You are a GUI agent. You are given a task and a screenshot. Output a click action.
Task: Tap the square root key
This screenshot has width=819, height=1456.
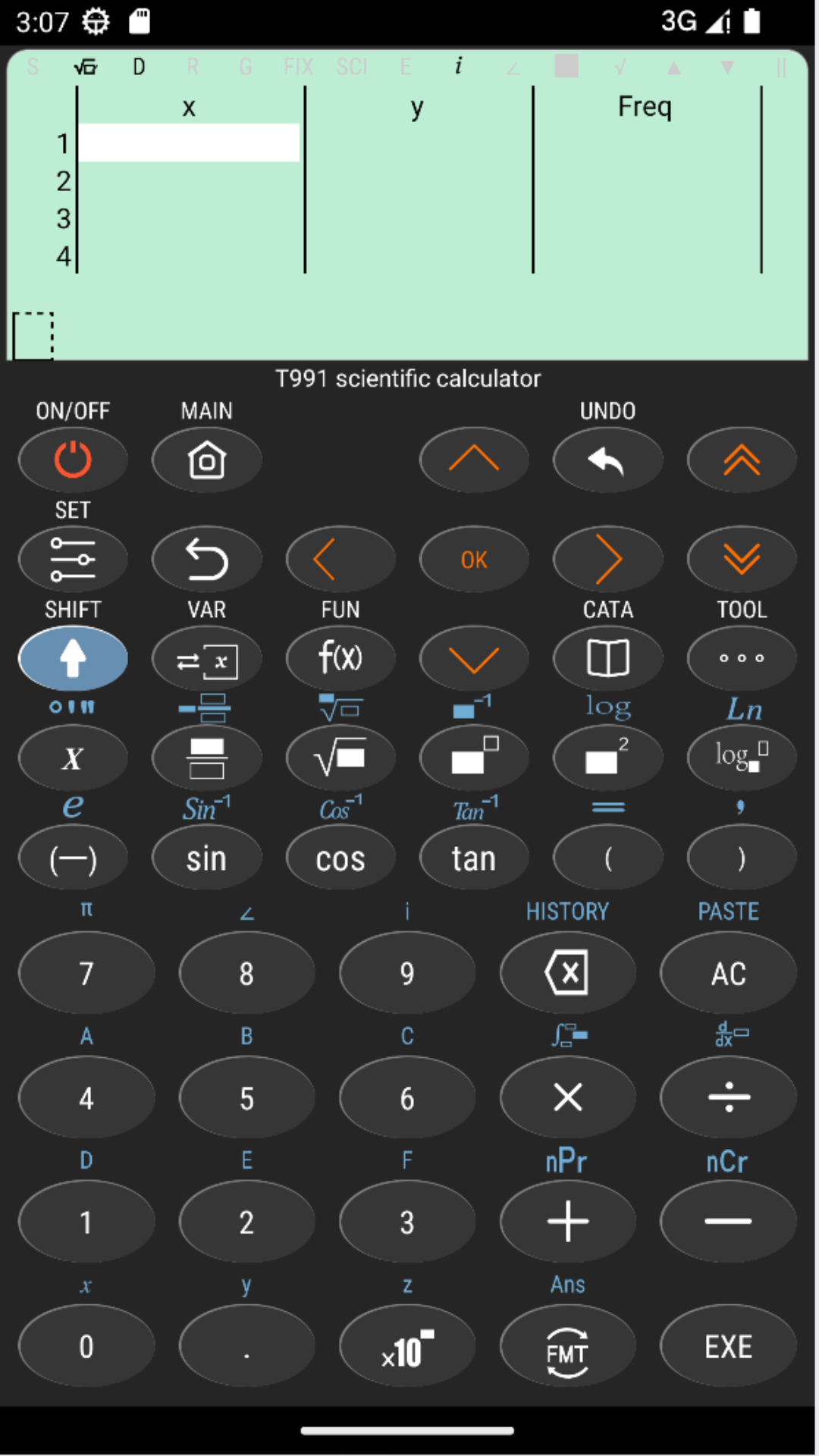click(x=340, y=758)
